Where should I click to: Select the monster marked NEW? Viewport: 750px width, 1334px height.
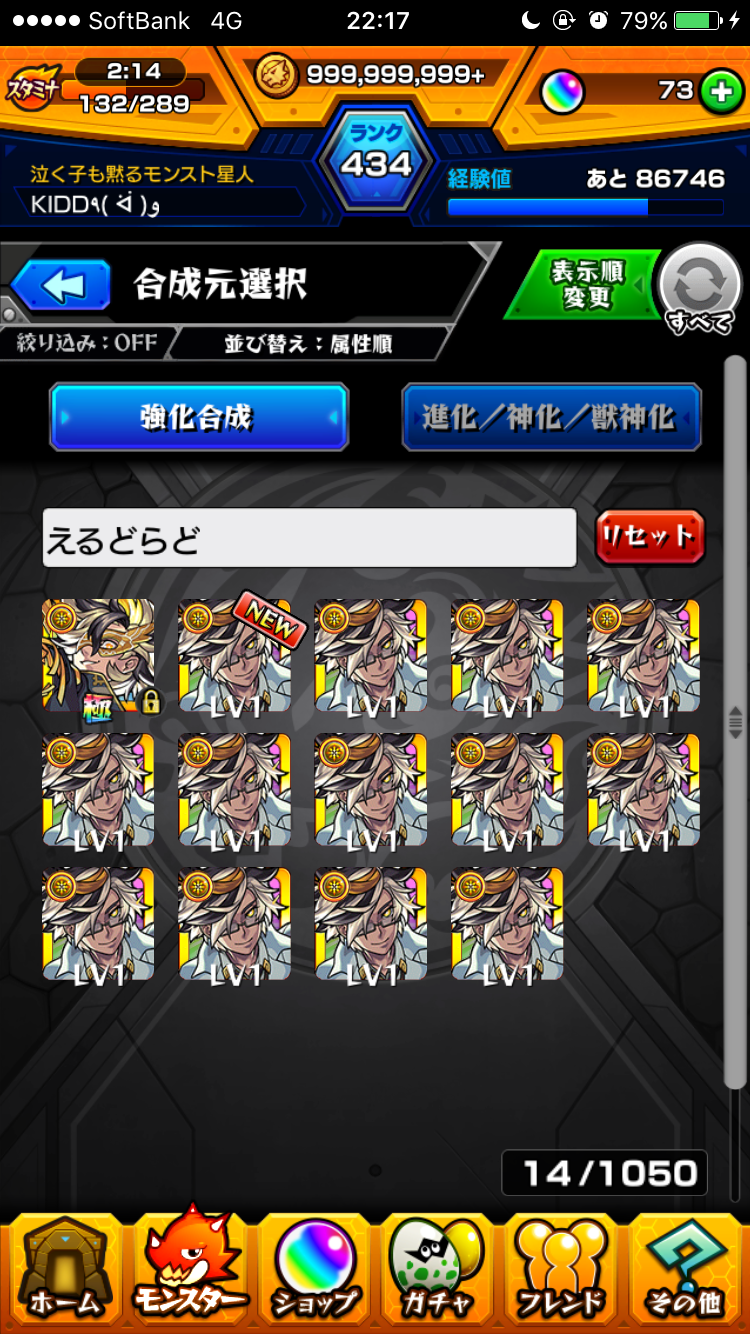tap(234, 656)
